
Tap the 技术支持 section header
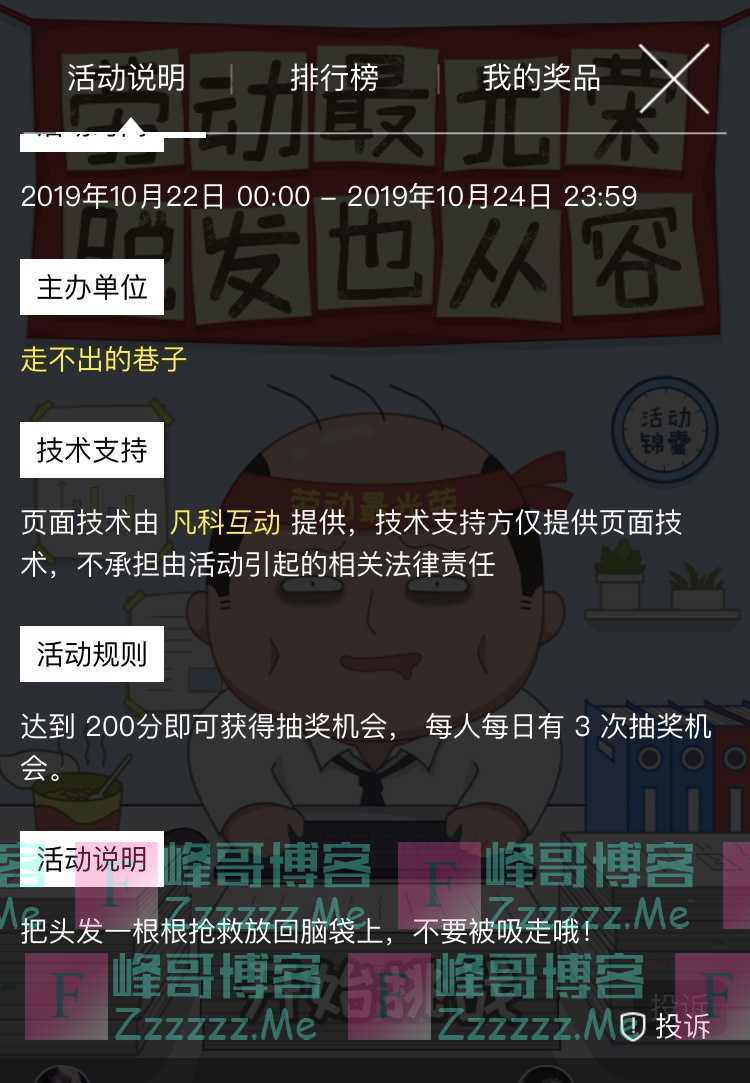92,449
